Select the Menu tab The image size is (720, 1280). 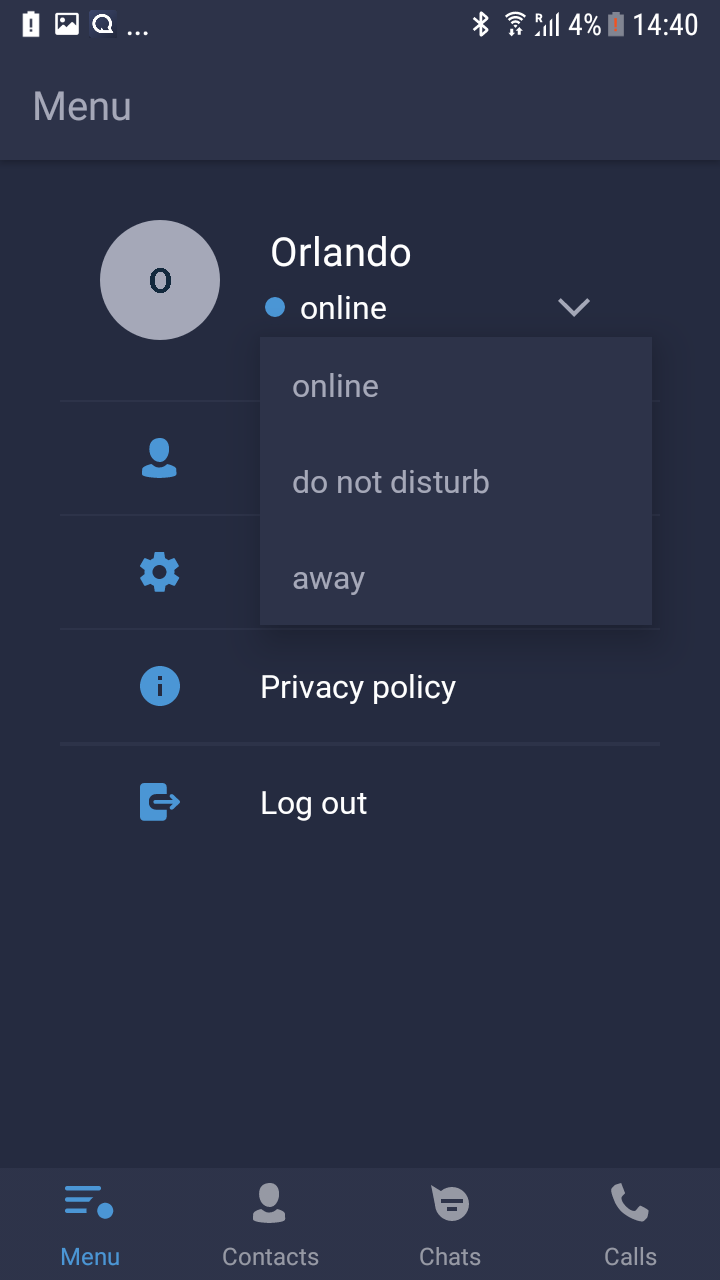coord(90,1224)
